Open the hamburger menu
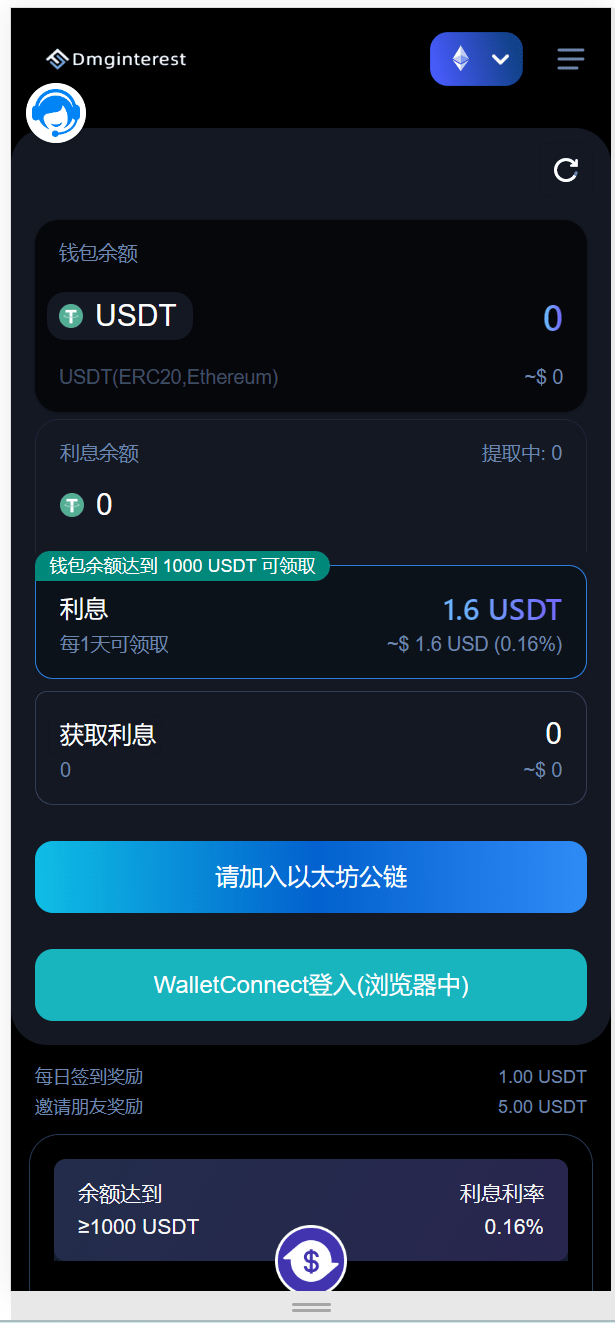615x1323 pixels. (570, 59)
